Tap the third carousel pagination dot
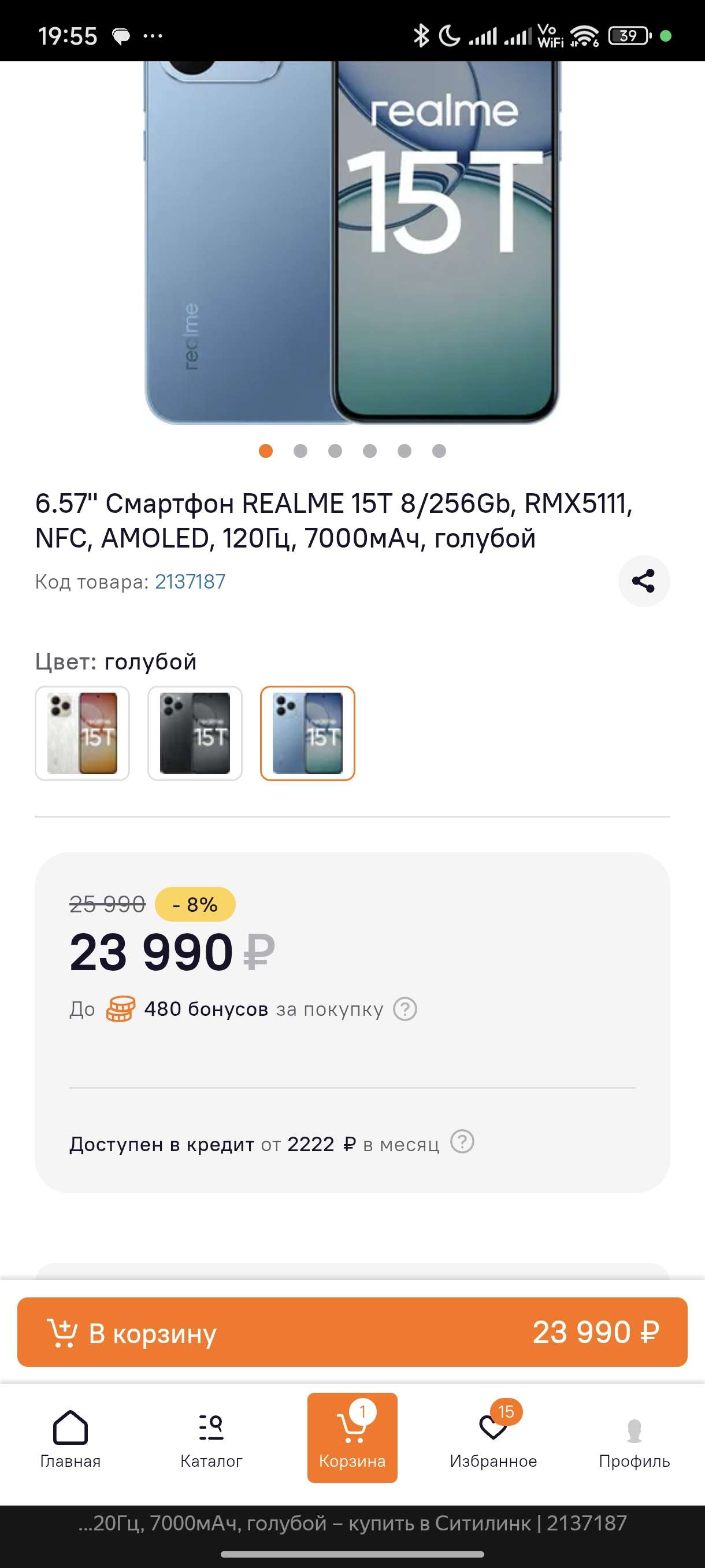Image resolution: width=705 pixels, height=1568 pixels. pyautogui.click(x=335, y=451)
